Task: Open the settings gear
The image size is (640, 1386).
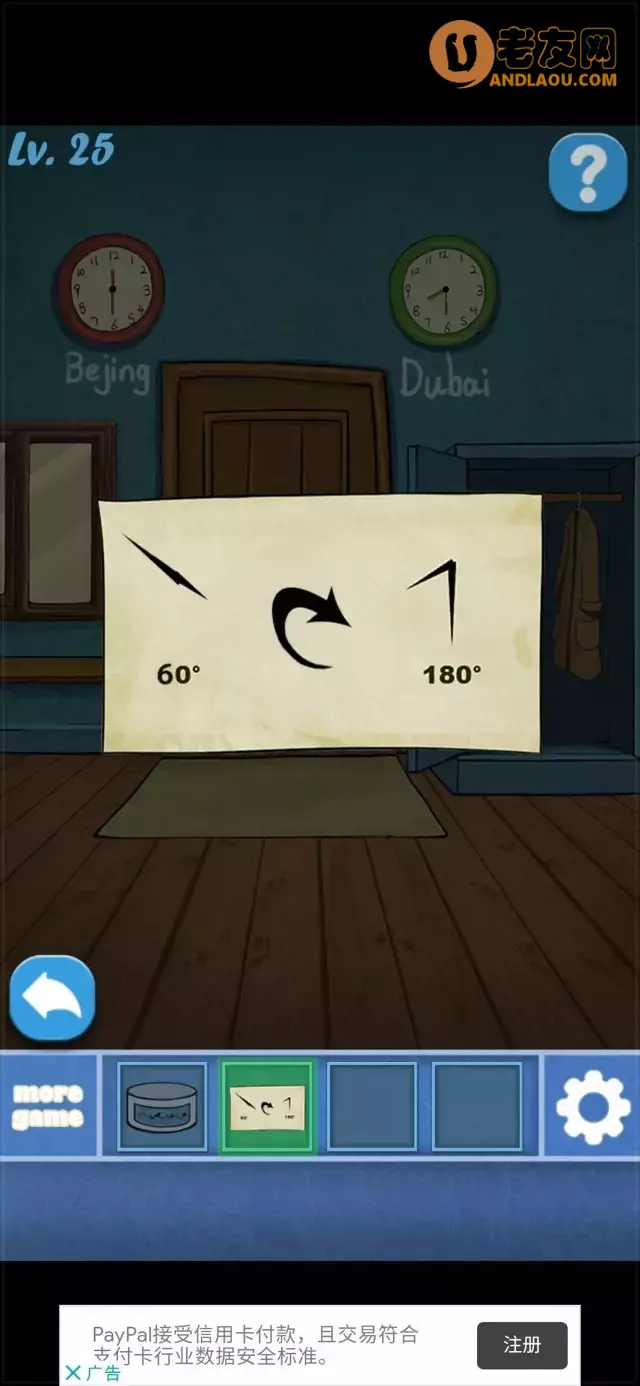Action: tap(592, 1106)
